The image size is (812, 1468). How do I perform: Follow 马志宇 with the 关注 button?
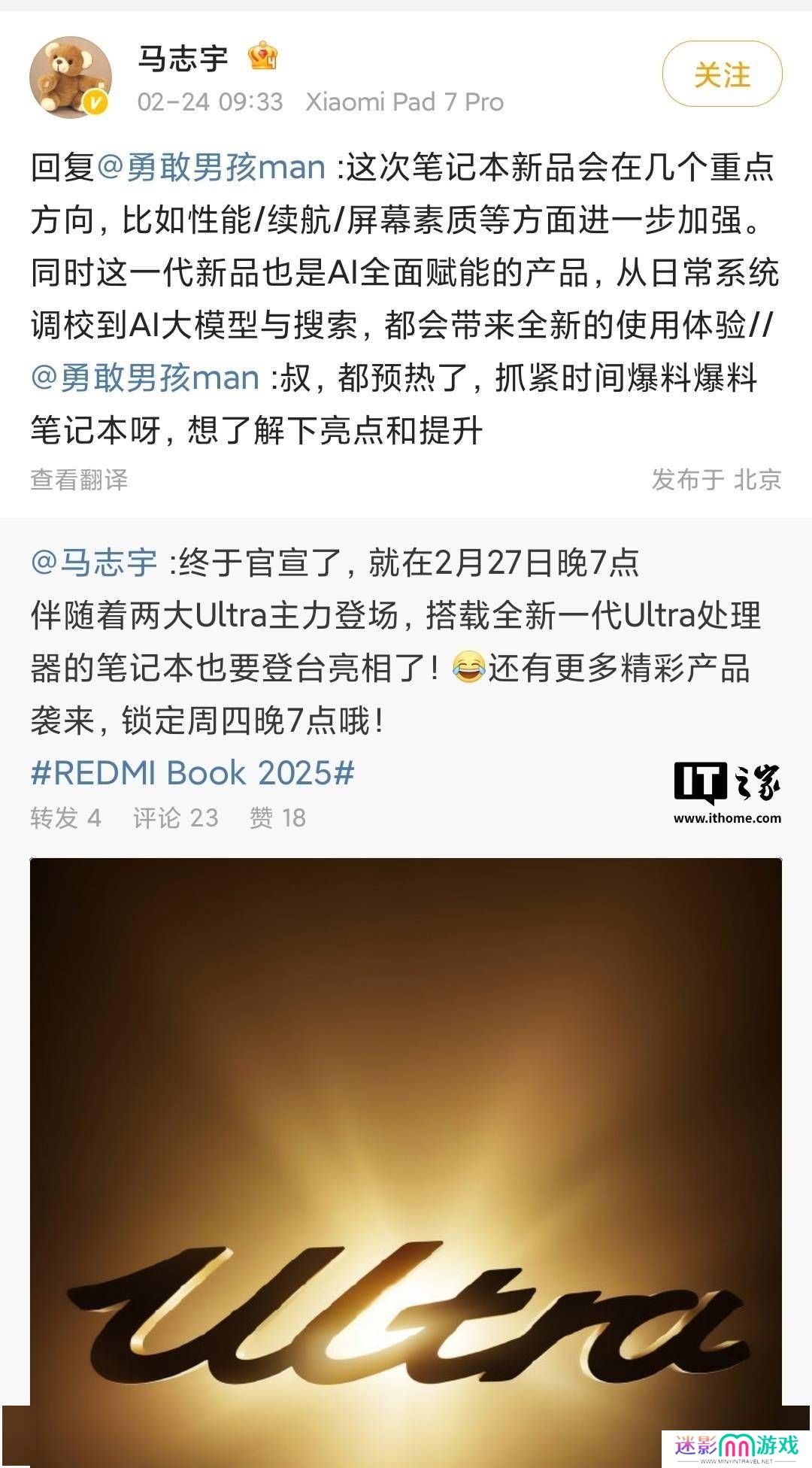(x=722, y=74)
